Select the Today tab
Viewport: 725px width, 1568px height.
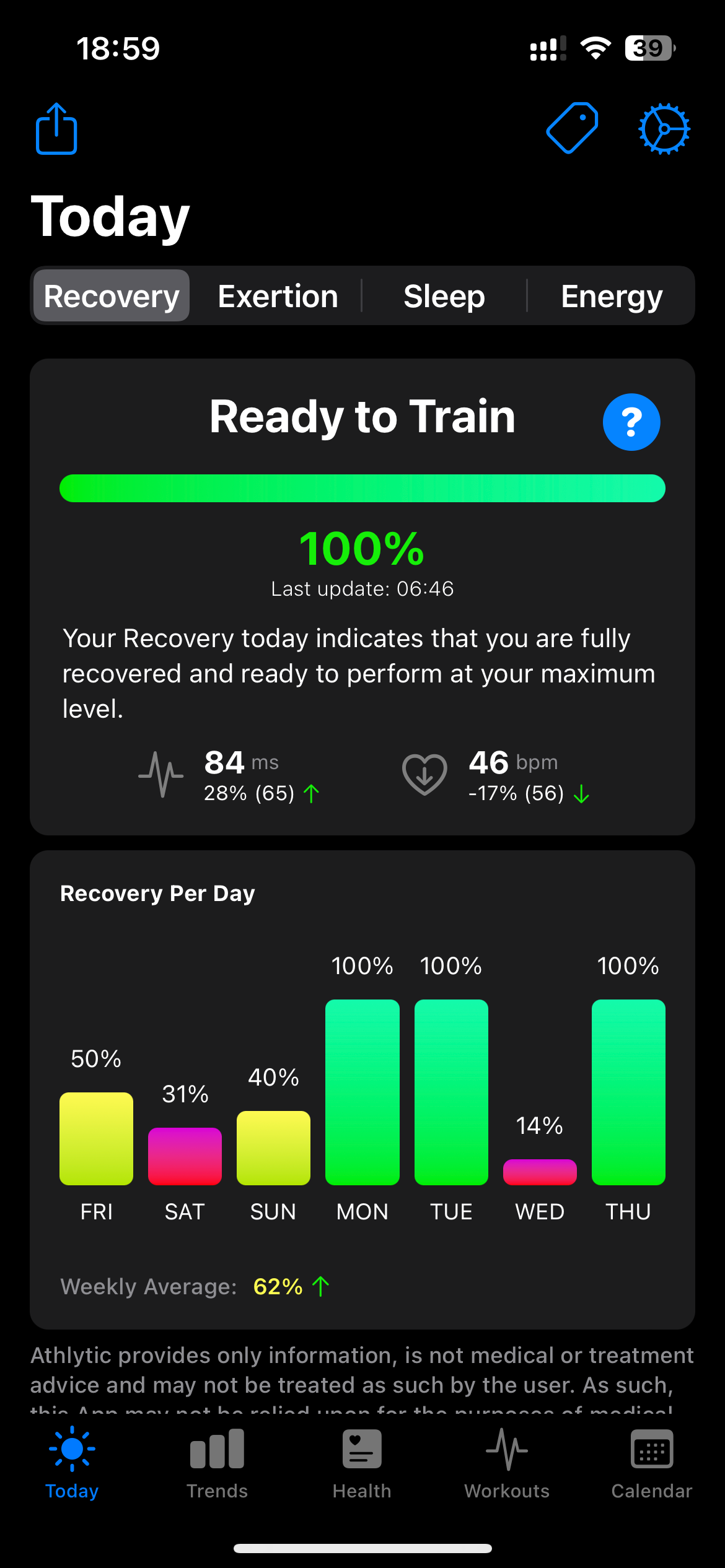72,1463
